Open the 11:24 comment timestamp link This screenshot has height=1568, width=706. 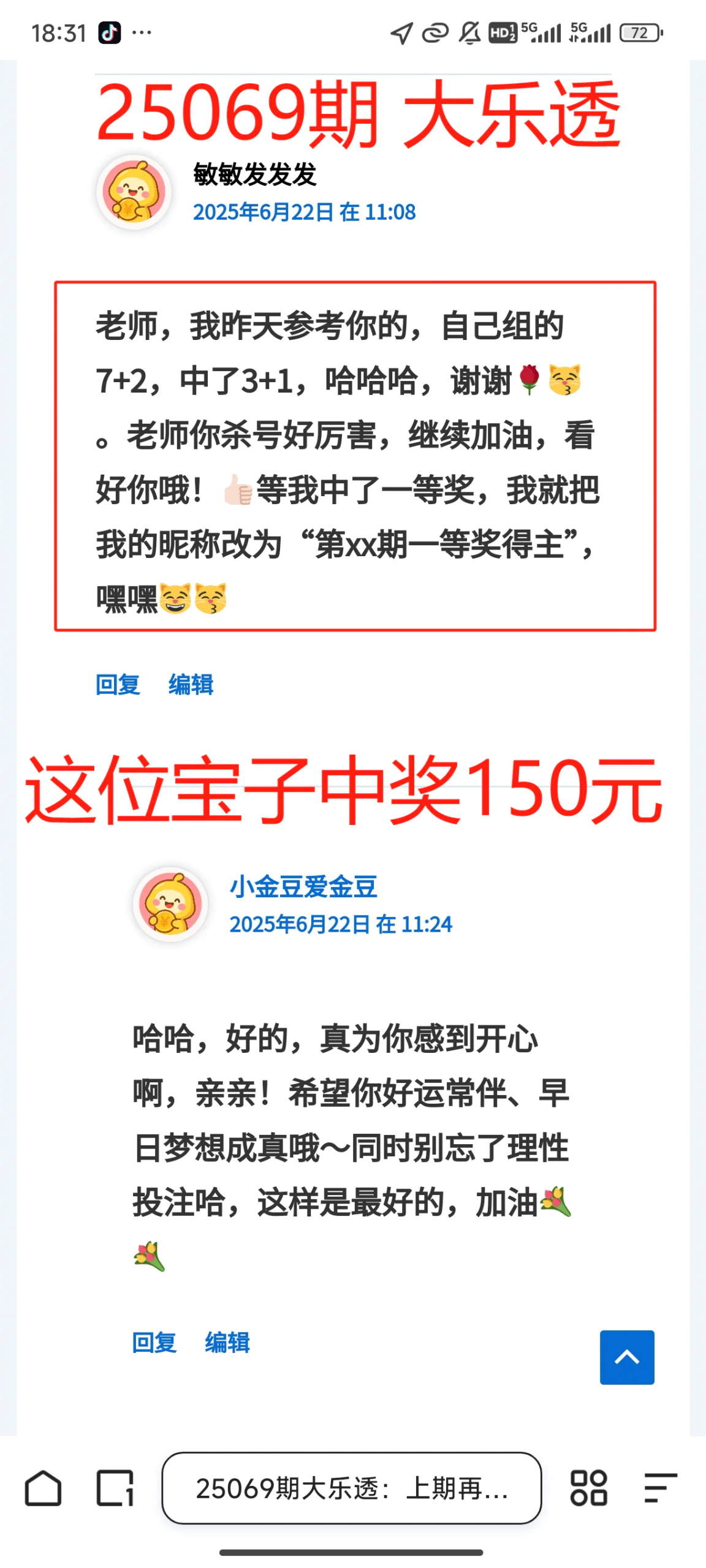point(341,924)
